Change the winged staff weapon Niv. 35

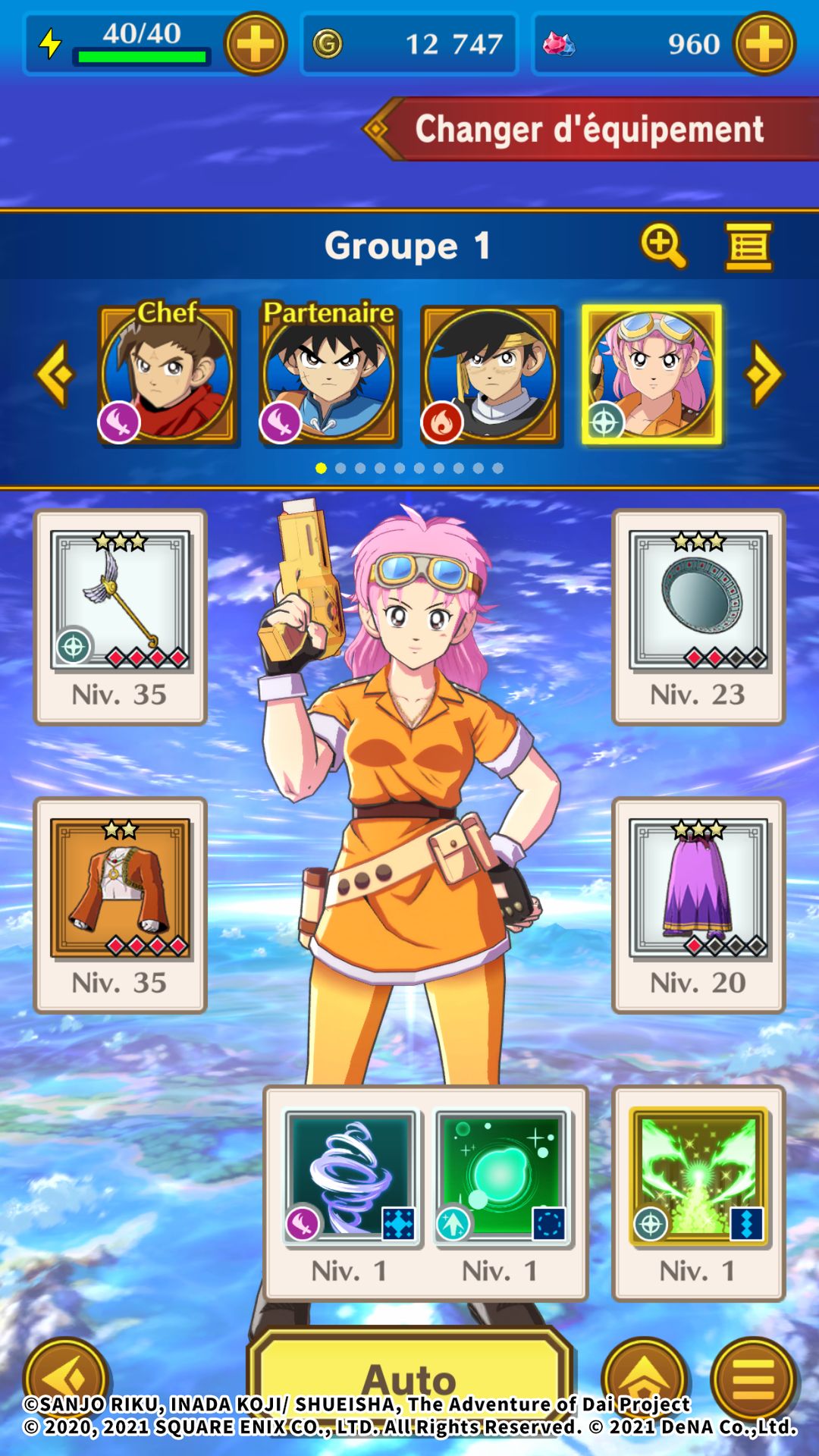point(121,617)
